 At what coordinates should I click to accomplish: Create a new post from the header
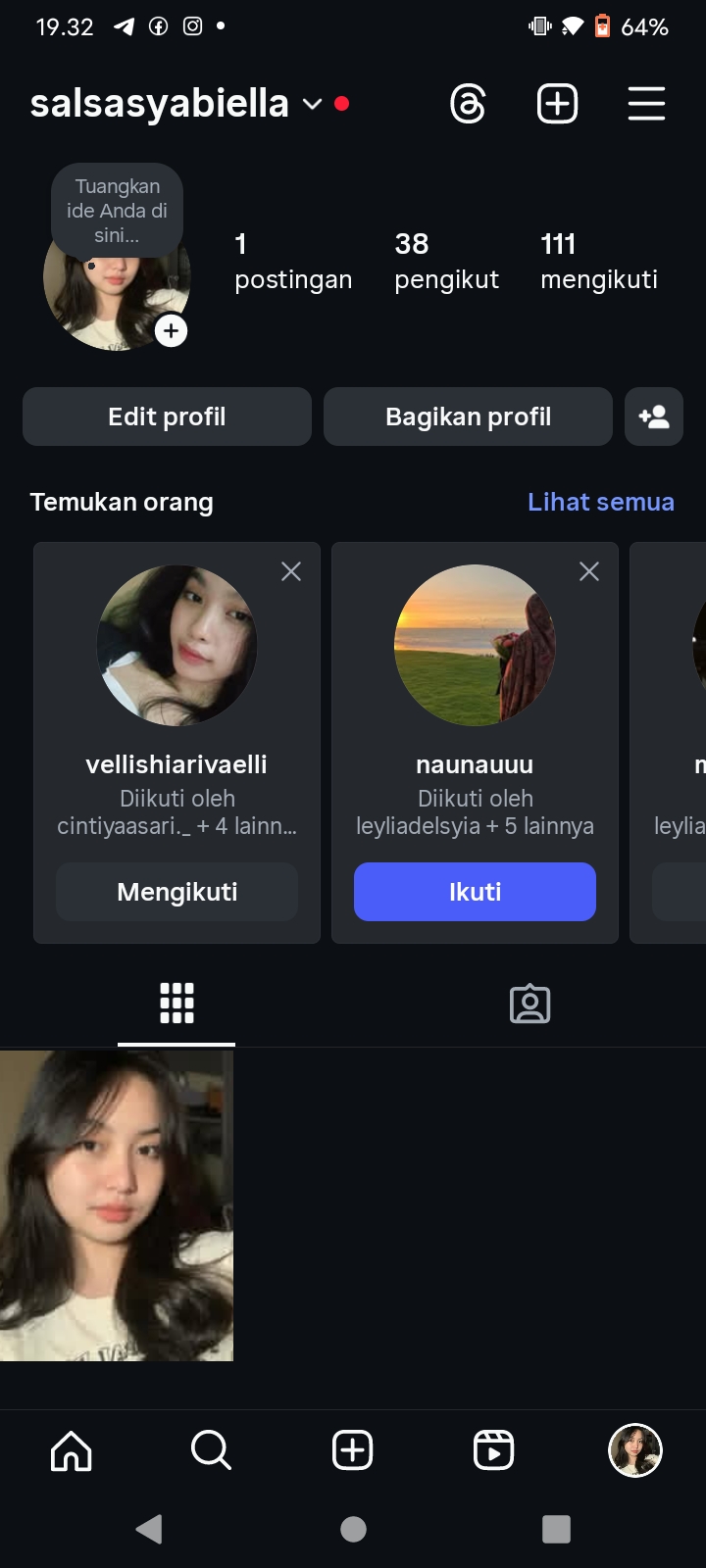click(x=557, y=104)
